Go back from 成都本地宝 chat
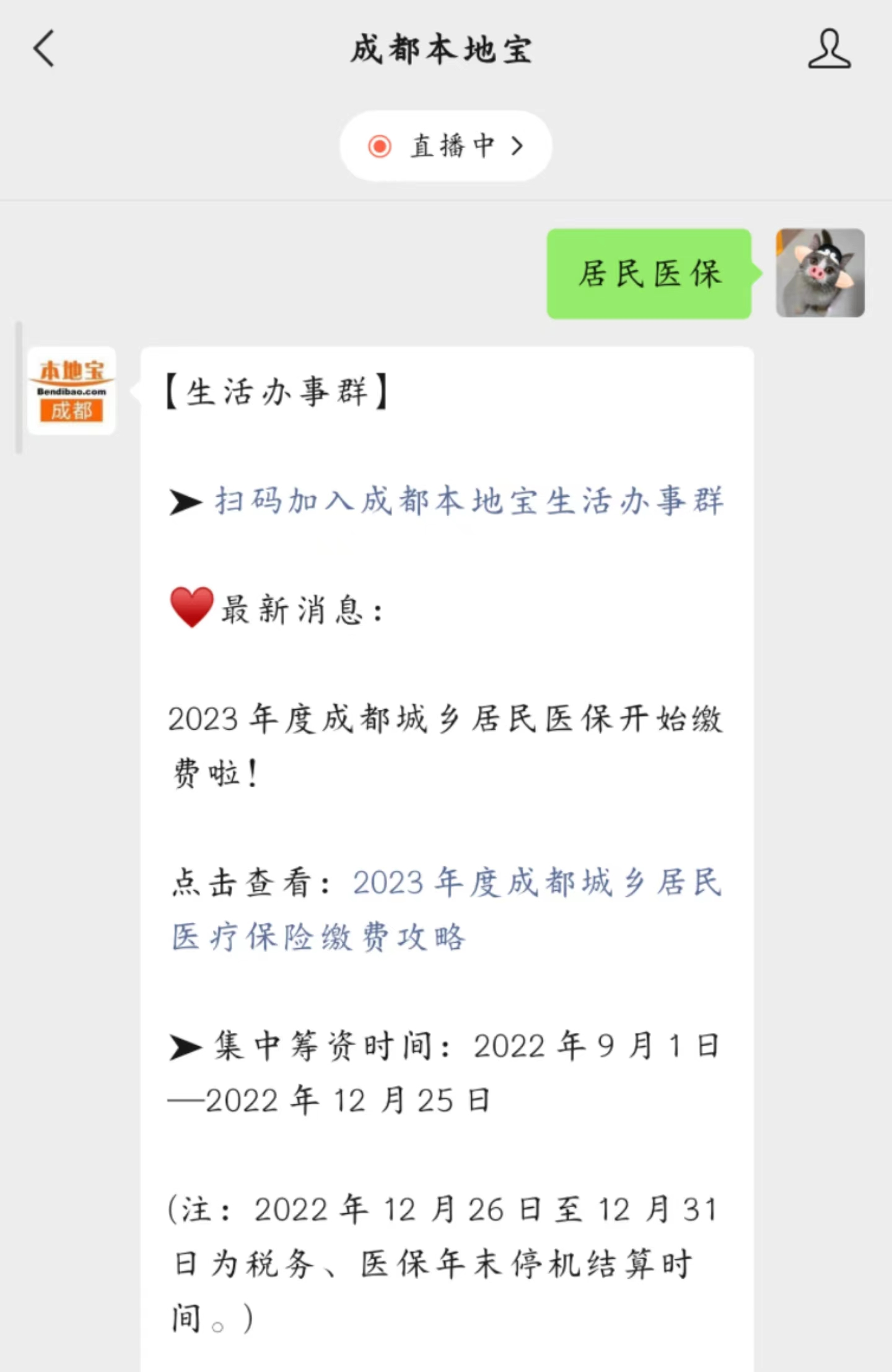 (44, 48)
